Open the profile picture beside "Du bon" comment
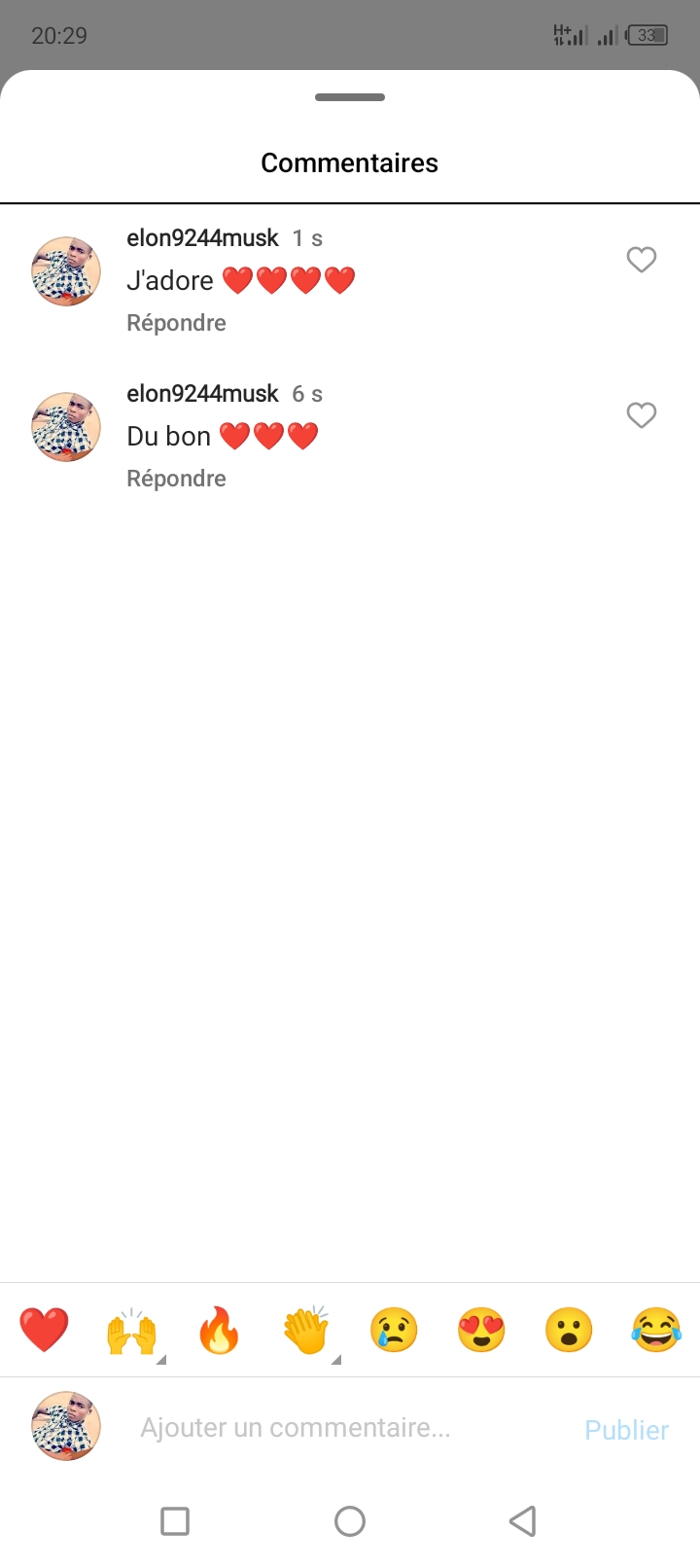The height and width of the screenshot is (1568, 700). coord(66,427)
